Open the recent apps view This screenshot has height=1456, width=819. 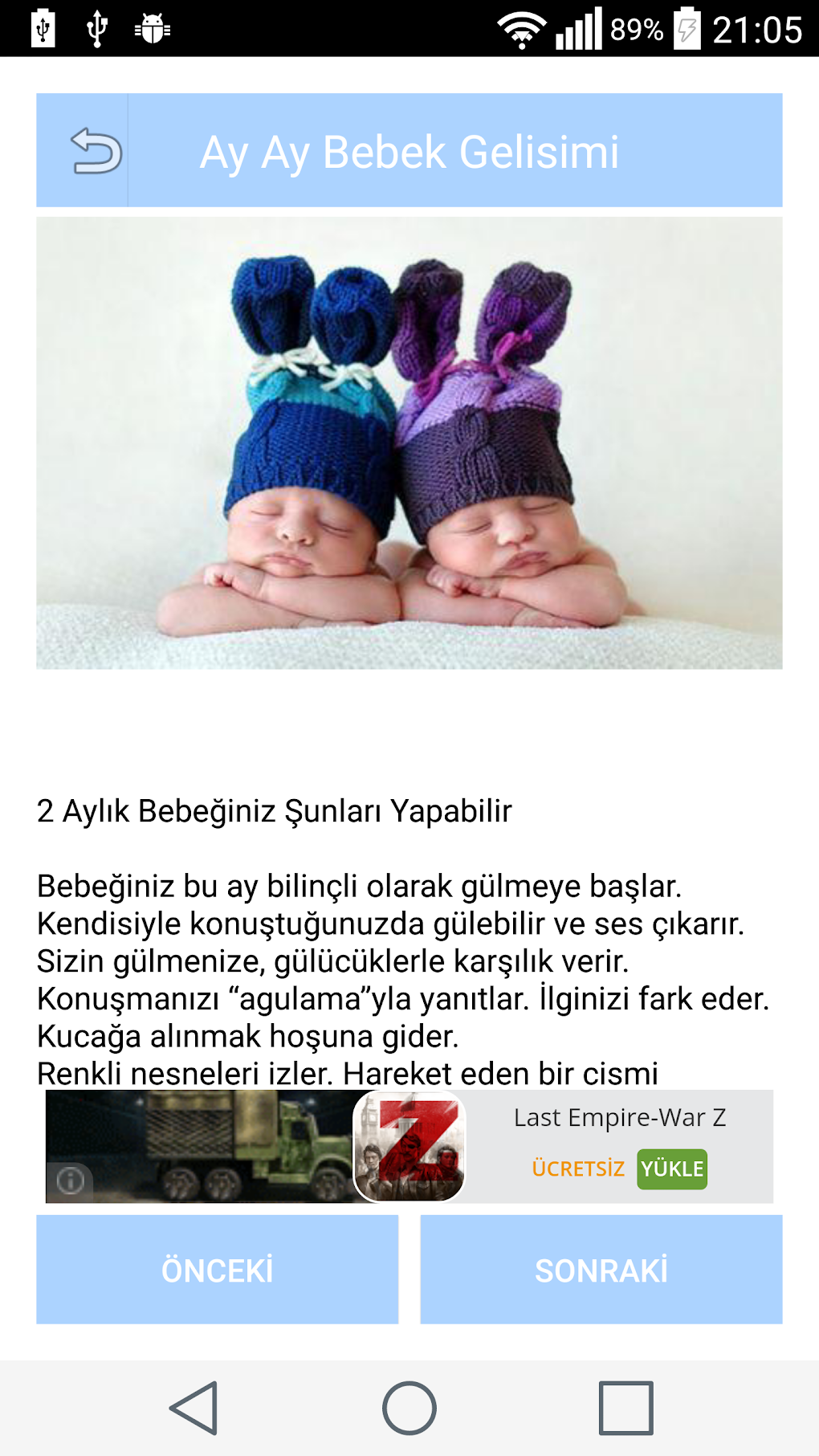[625, 1408]
